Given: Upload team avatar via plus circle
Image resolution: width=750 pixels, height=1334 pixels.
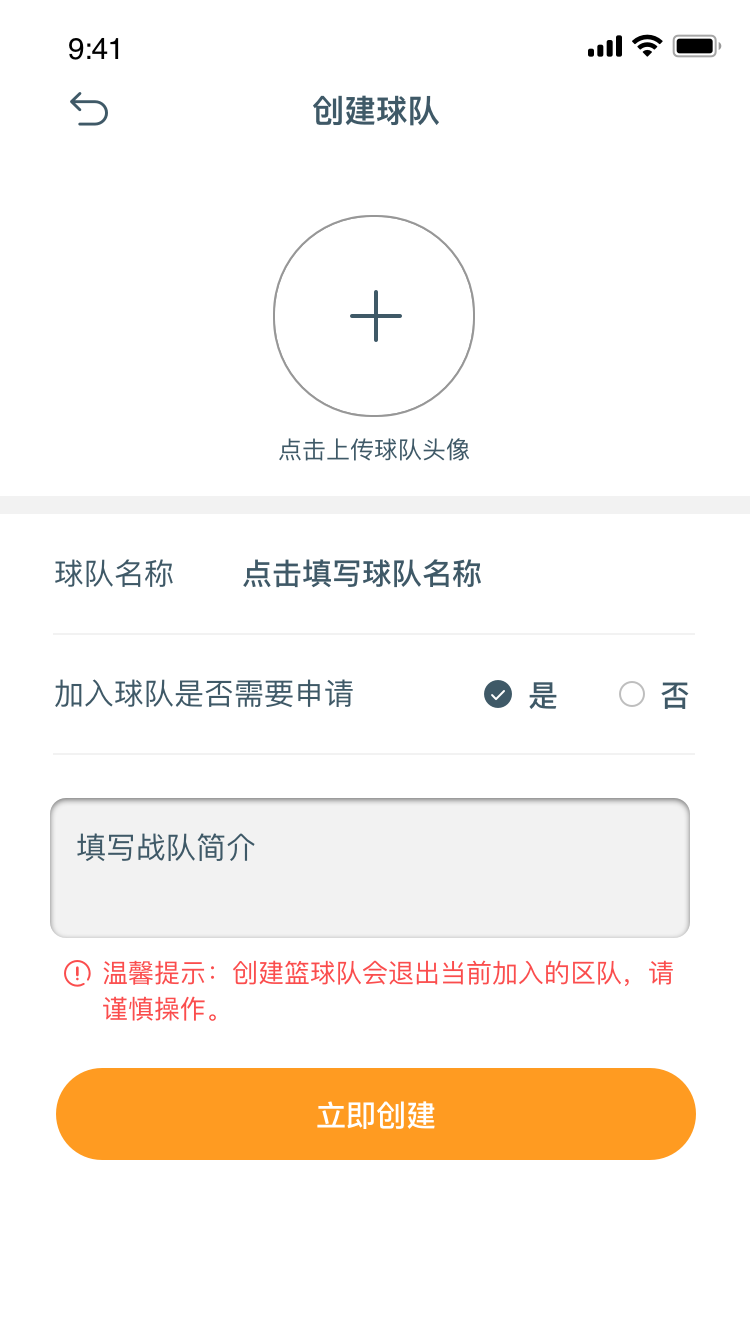Looking at the screenshot, I should pyautogui.click(x=375, y=316).
